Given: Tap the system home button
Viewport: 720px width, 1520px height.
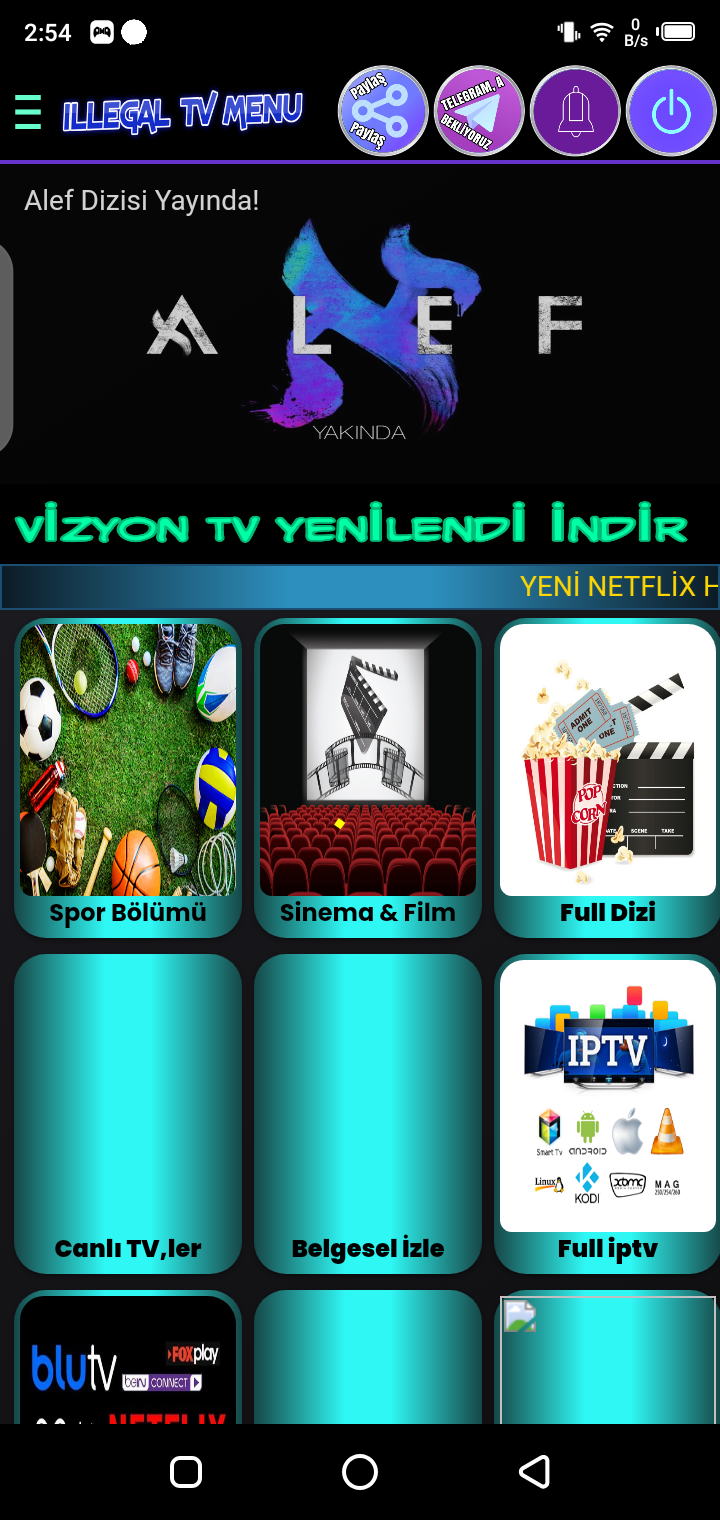Looking at the screenshot, I should click(360, 1472).
